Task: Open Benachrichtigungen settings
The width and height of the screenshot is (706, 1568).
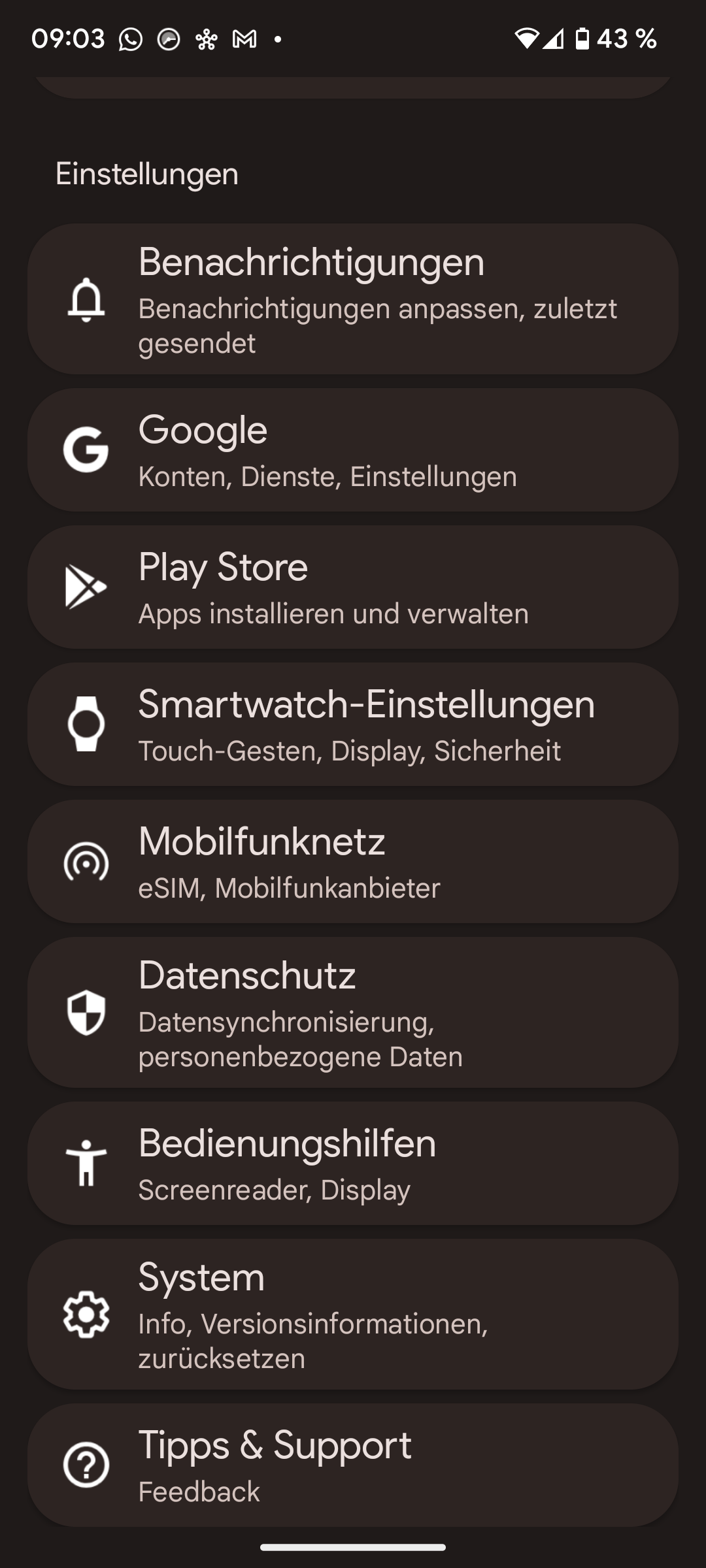Action: [353, 299]
